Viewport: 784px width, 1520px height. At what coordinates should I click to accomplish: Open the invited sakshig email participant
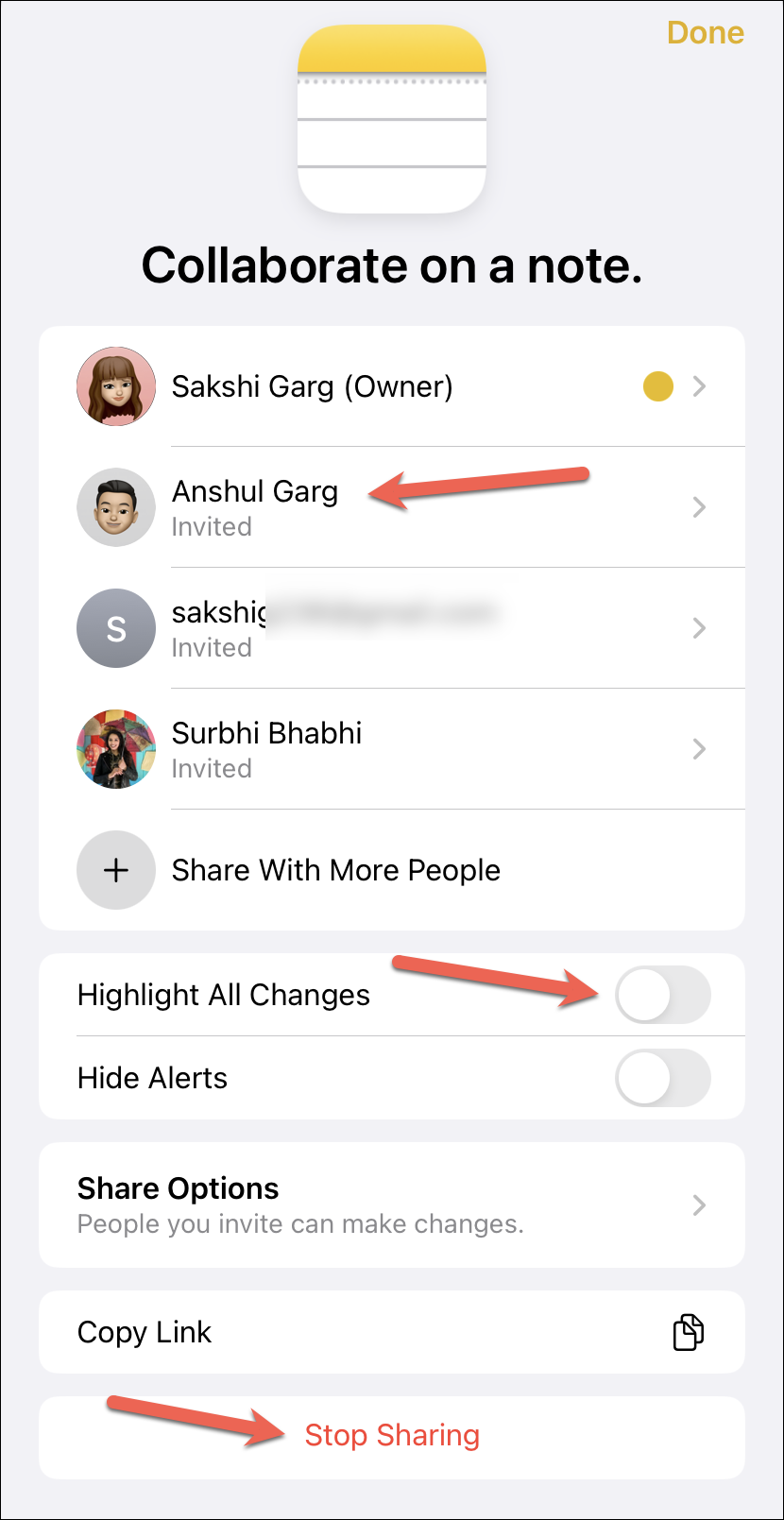point(391,628)
